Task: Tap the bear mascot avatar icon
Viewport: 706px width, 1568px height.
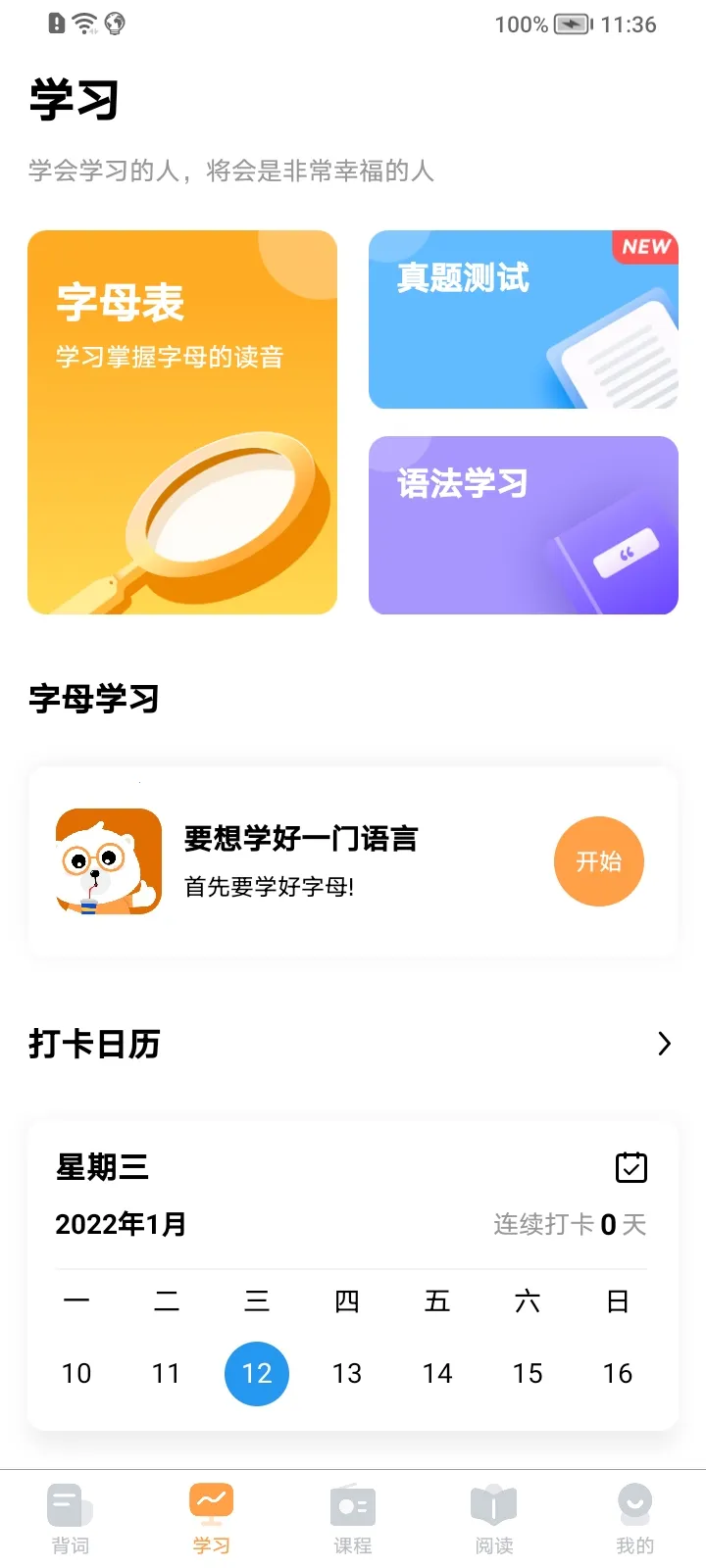Action: click(108, 860)
